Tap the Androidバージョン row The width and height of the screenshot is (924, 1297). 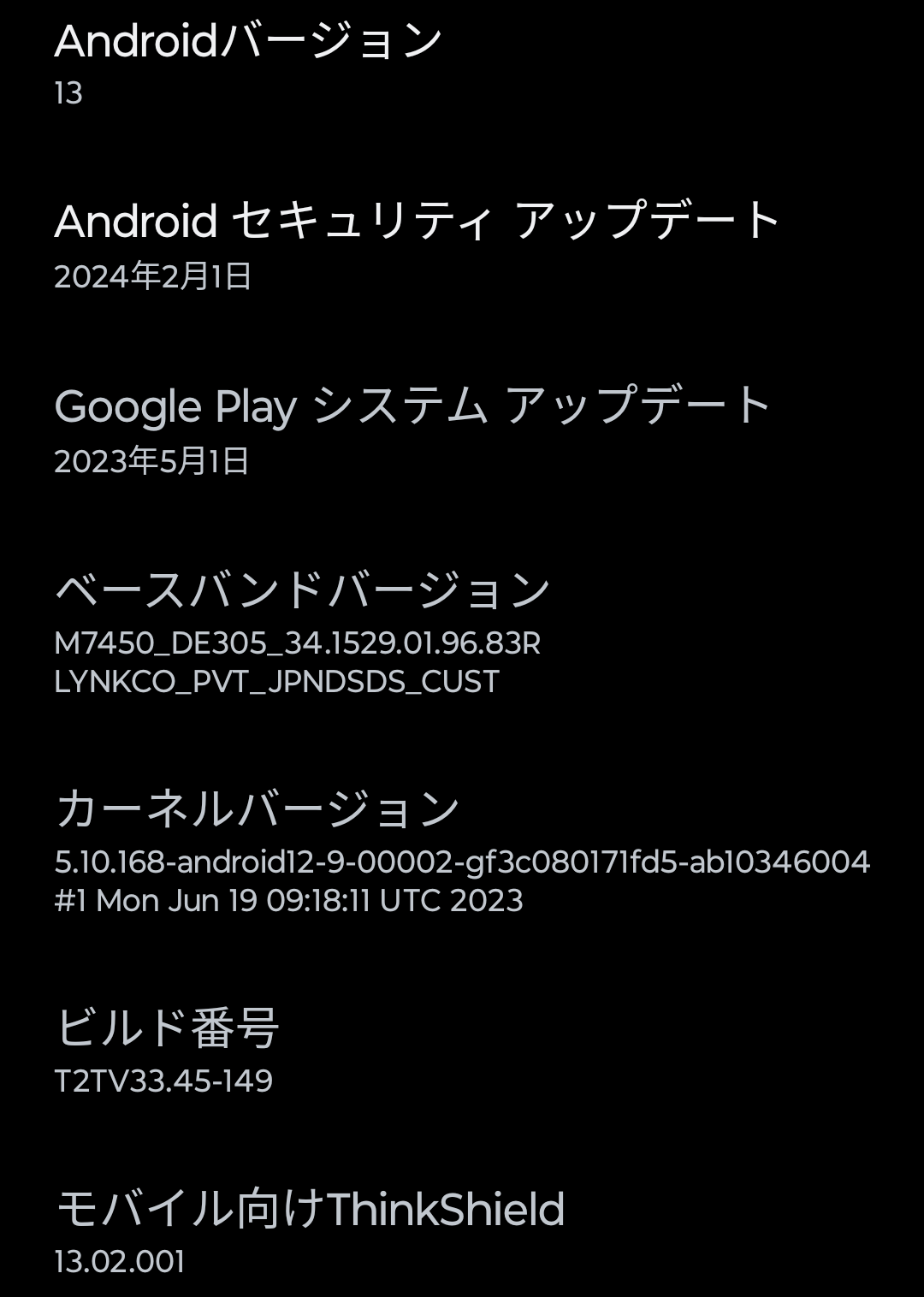(248, 62)
